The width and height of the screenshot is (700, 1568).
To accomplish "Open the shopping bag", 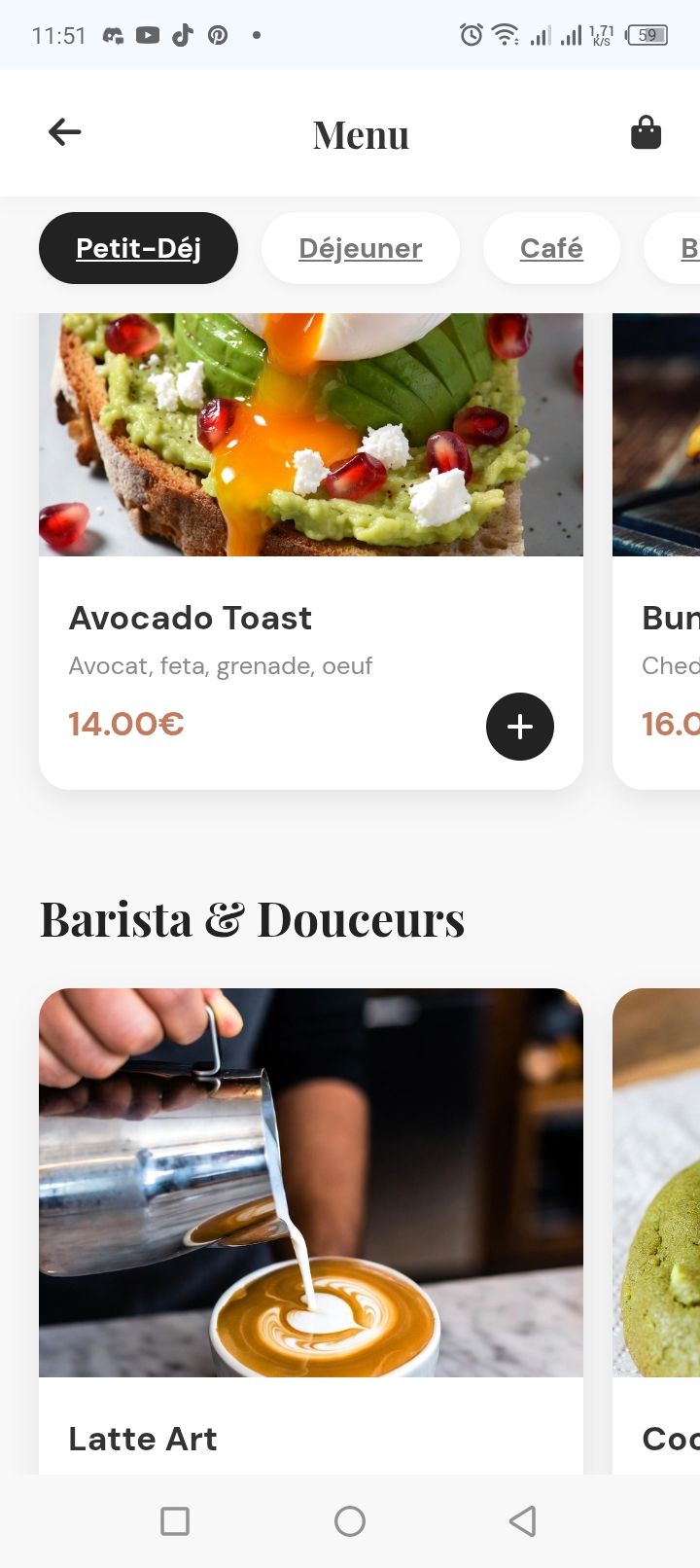I will [x=646, y=132].
